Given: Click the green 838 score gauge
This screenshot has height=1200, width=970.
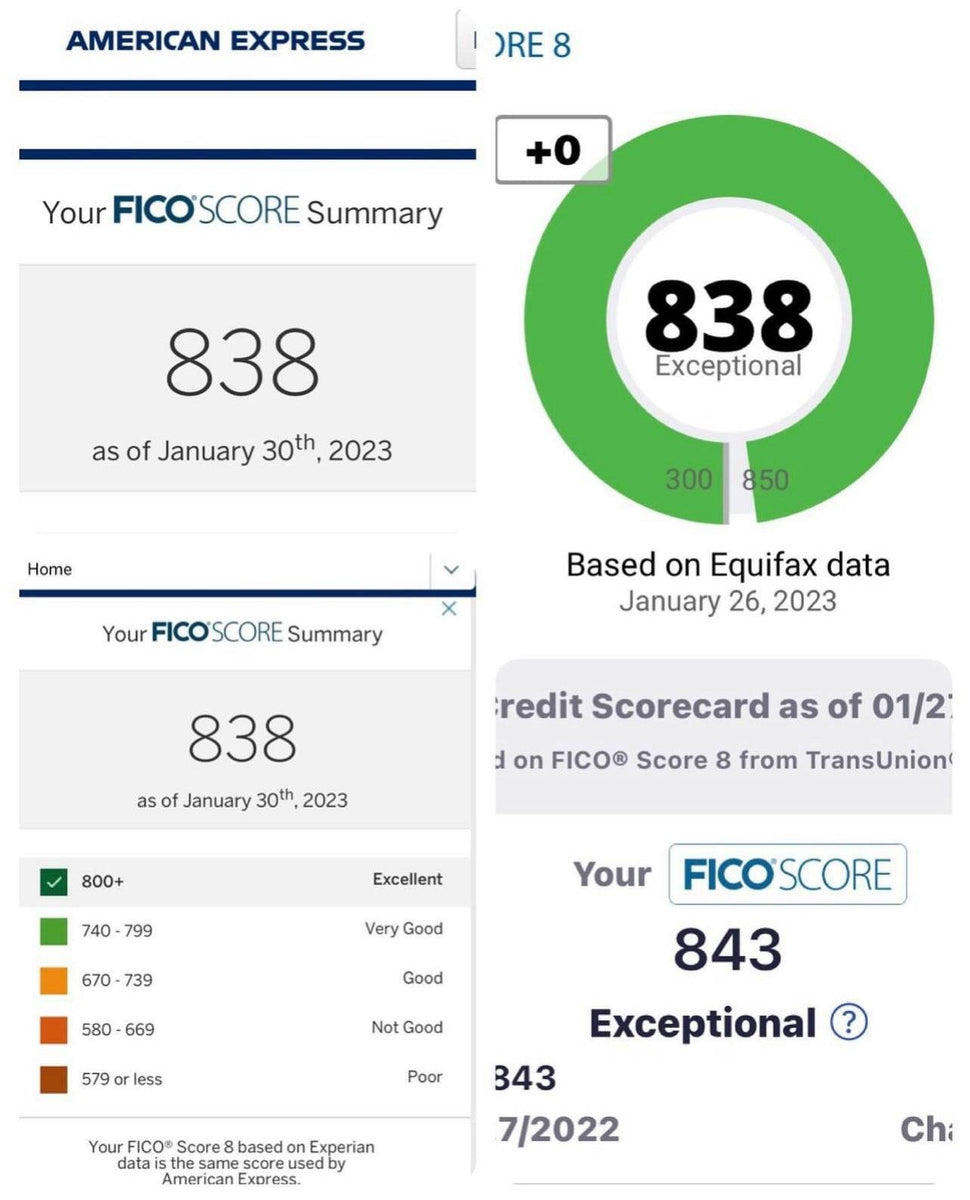Looking at the screenshot, I should point(727,320).
